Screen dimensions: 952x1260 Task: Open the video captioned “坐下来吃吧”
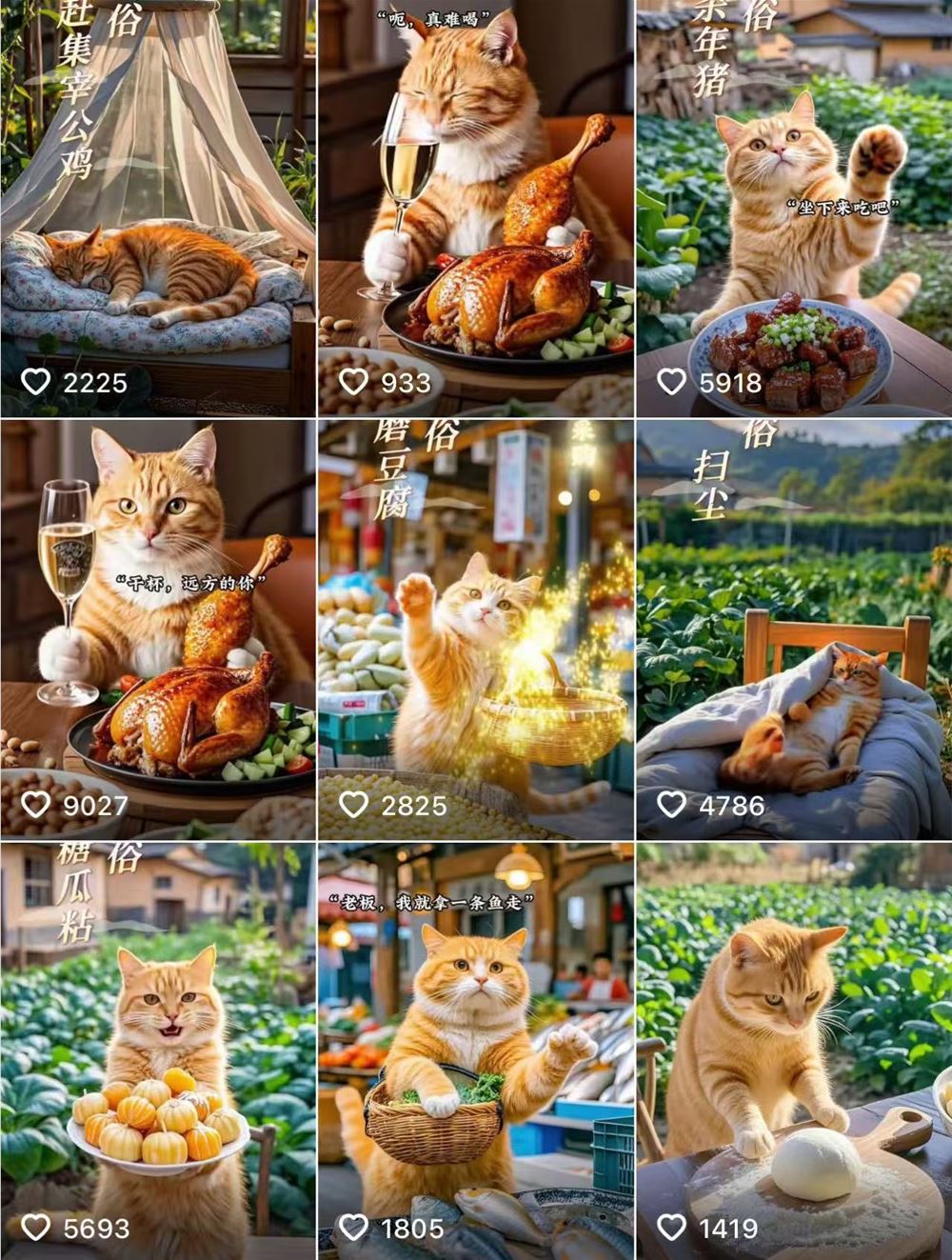click(794, 210)
